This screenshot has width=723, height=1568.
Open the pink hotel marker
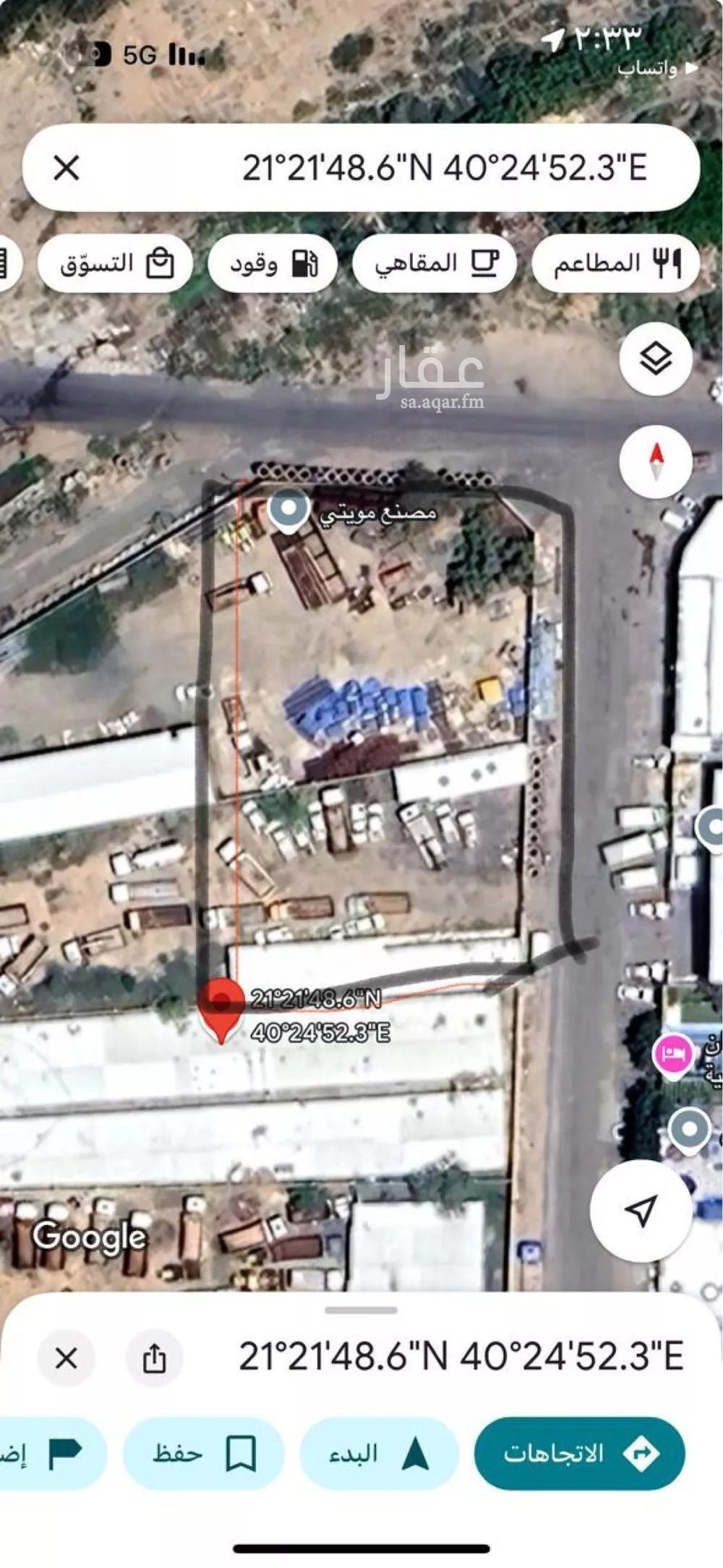pyautogui.click(x=672, y=1055)
